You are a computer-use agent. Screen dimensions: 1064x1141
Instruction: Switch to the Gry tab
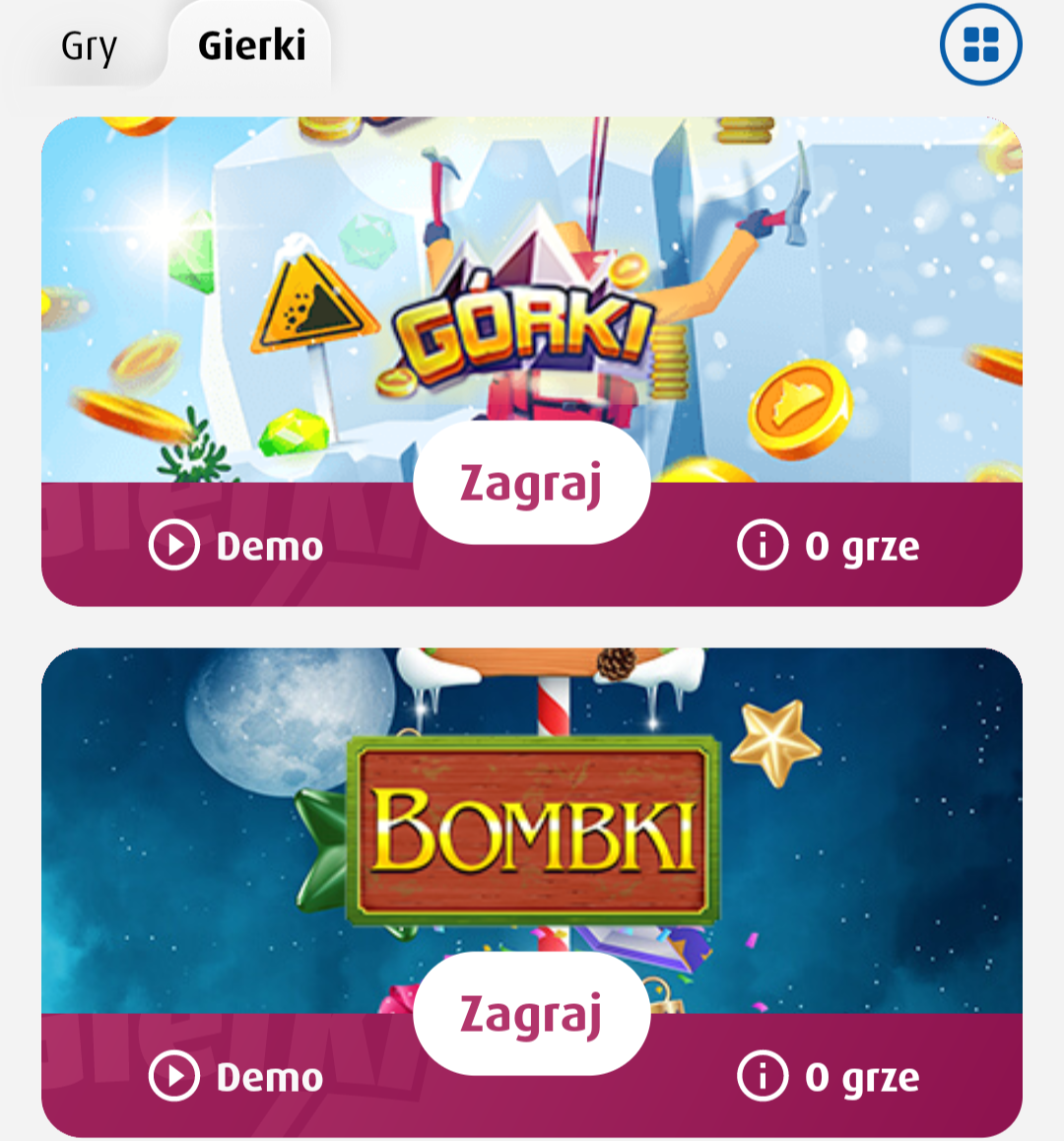tap(89, 46)
